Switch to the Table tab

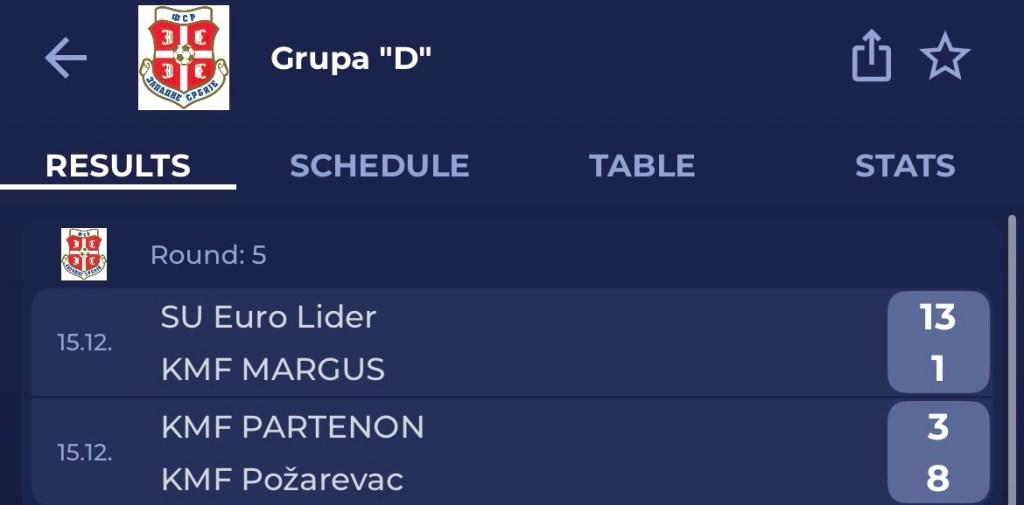pyautogui.click(x=641, y=165)
